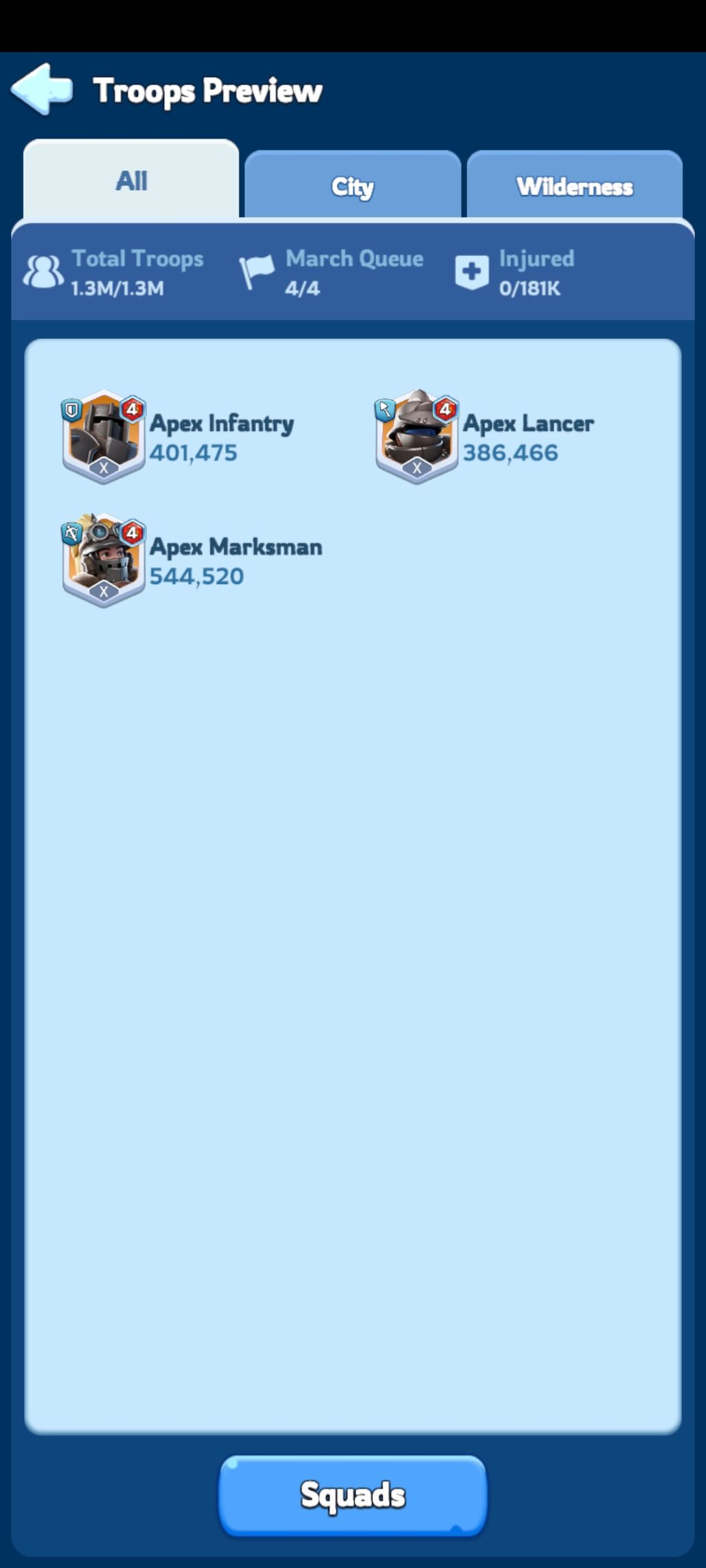Switch to the Wilderness tab
Screen dimensions: 706x1568
[574, 185]
